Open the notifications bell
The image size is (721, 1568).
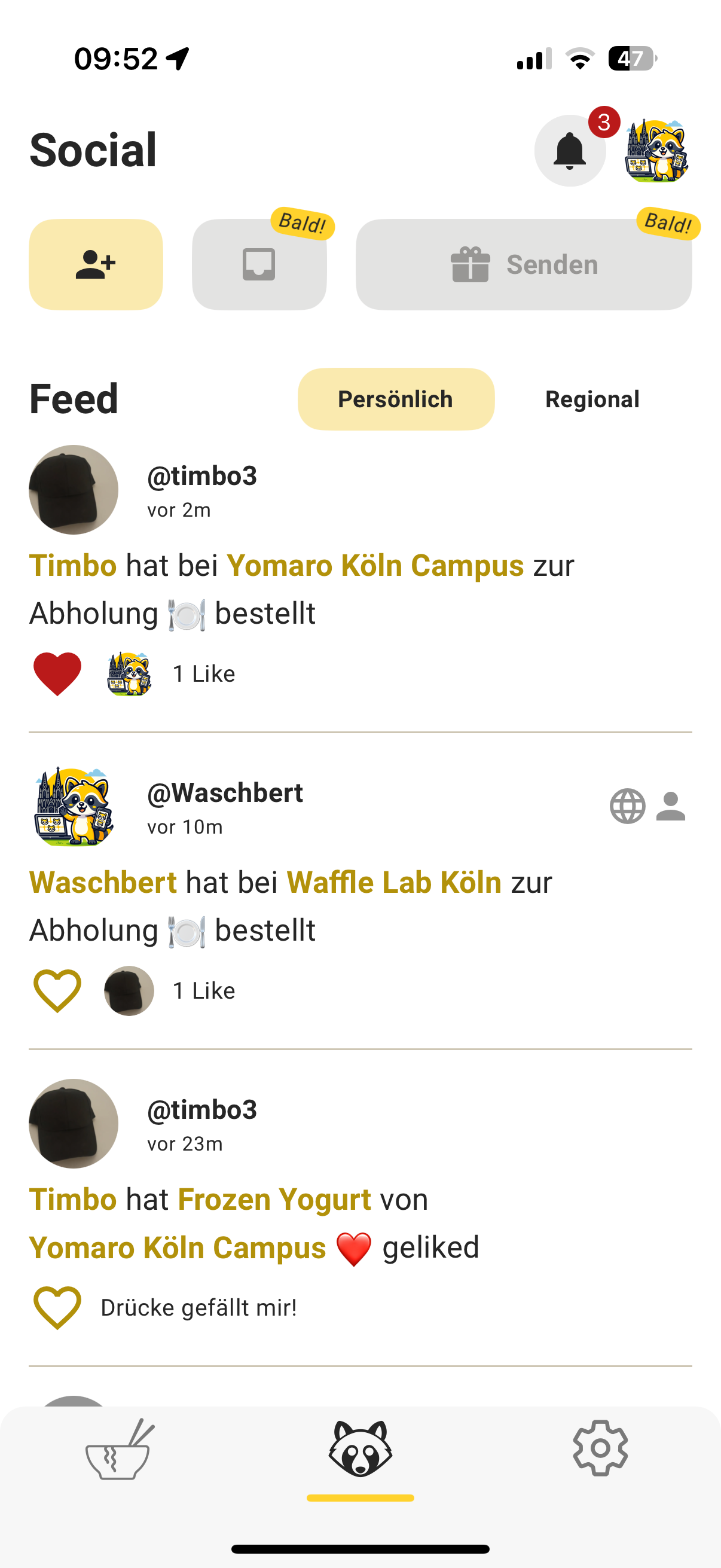[x=570, y=151]
